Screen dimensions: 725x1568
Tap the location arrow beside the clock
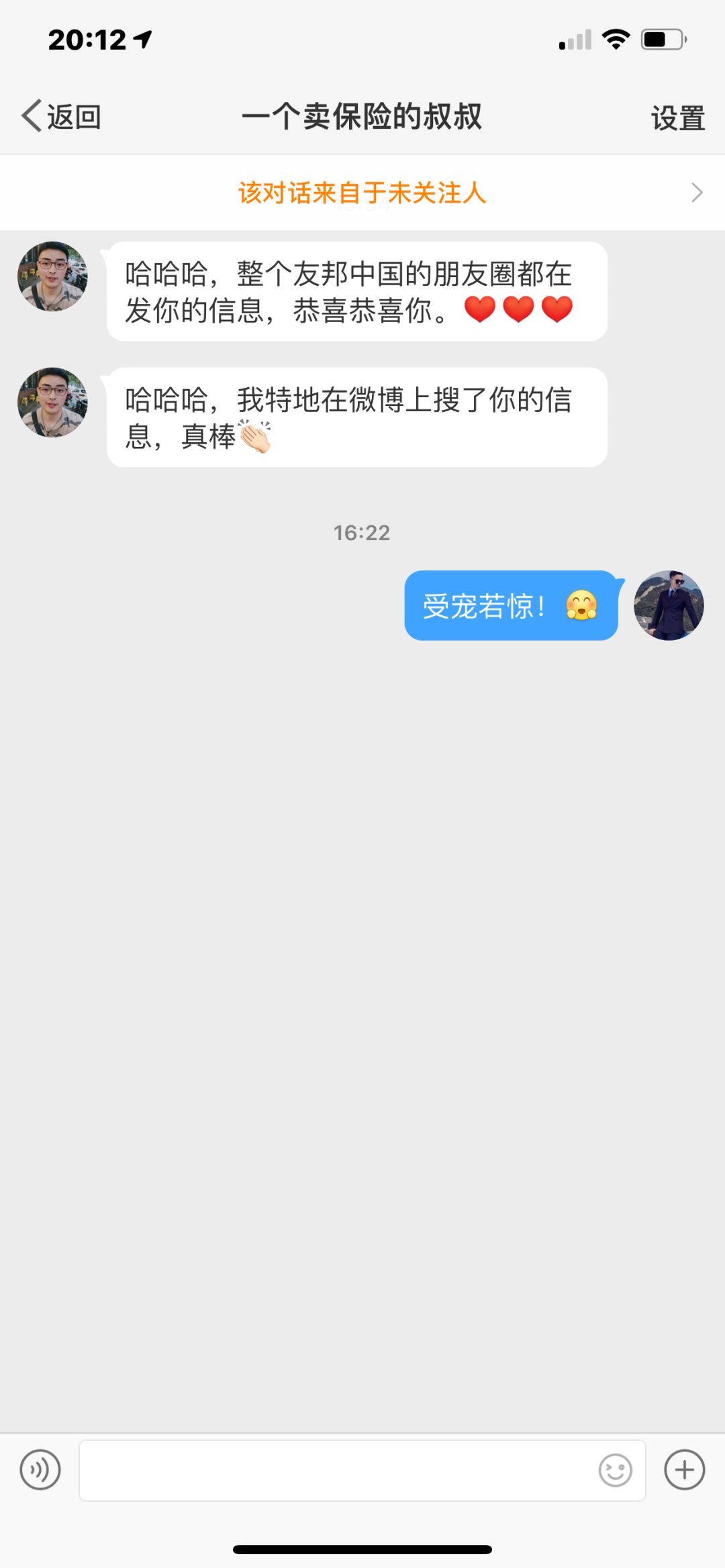141,40
